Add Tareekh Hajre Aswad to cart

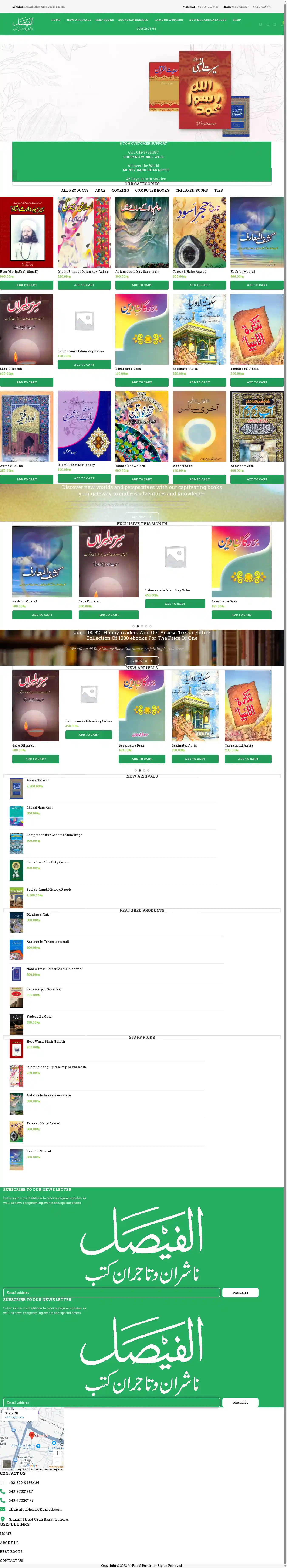tap(199, 285)
